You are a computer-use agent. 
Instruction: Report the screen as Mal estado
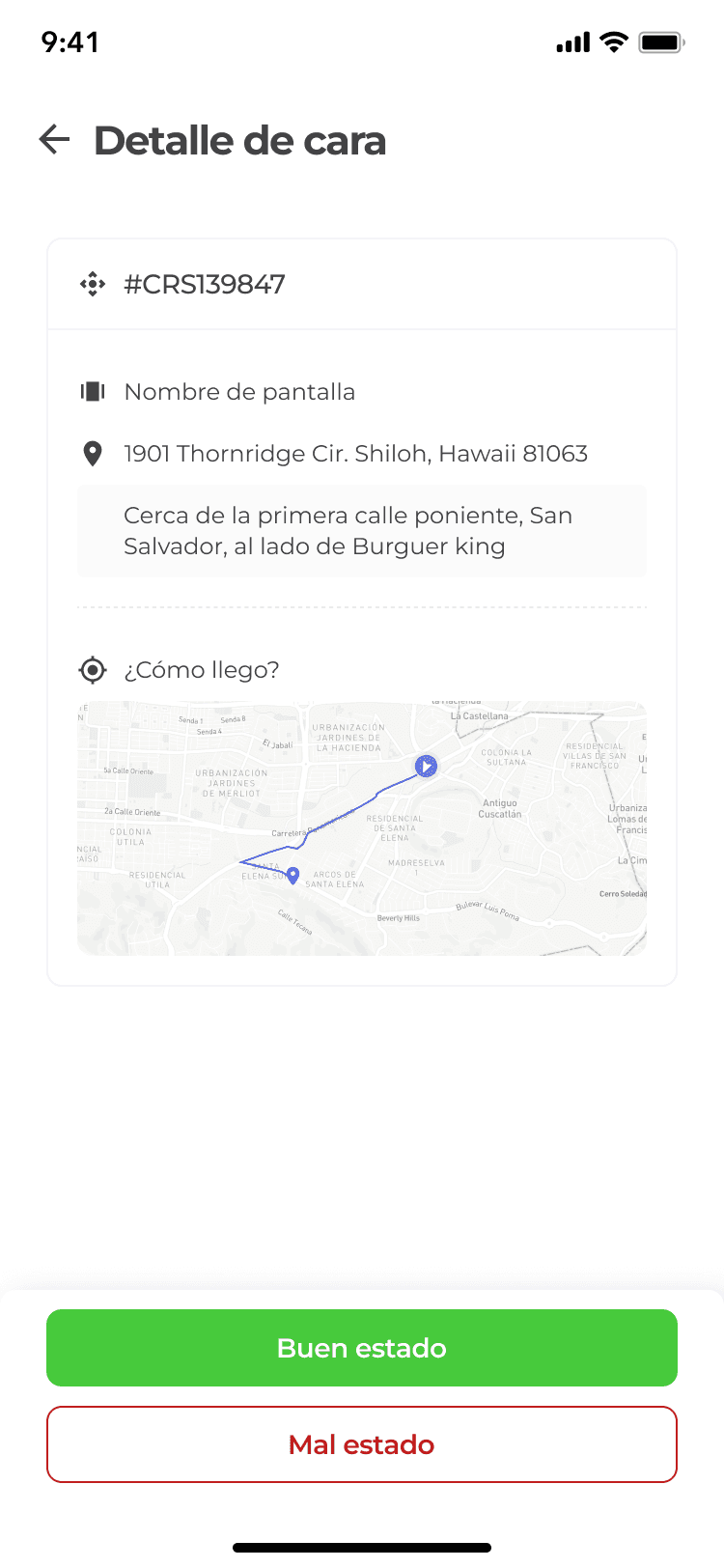click(x=362, y=1444)
